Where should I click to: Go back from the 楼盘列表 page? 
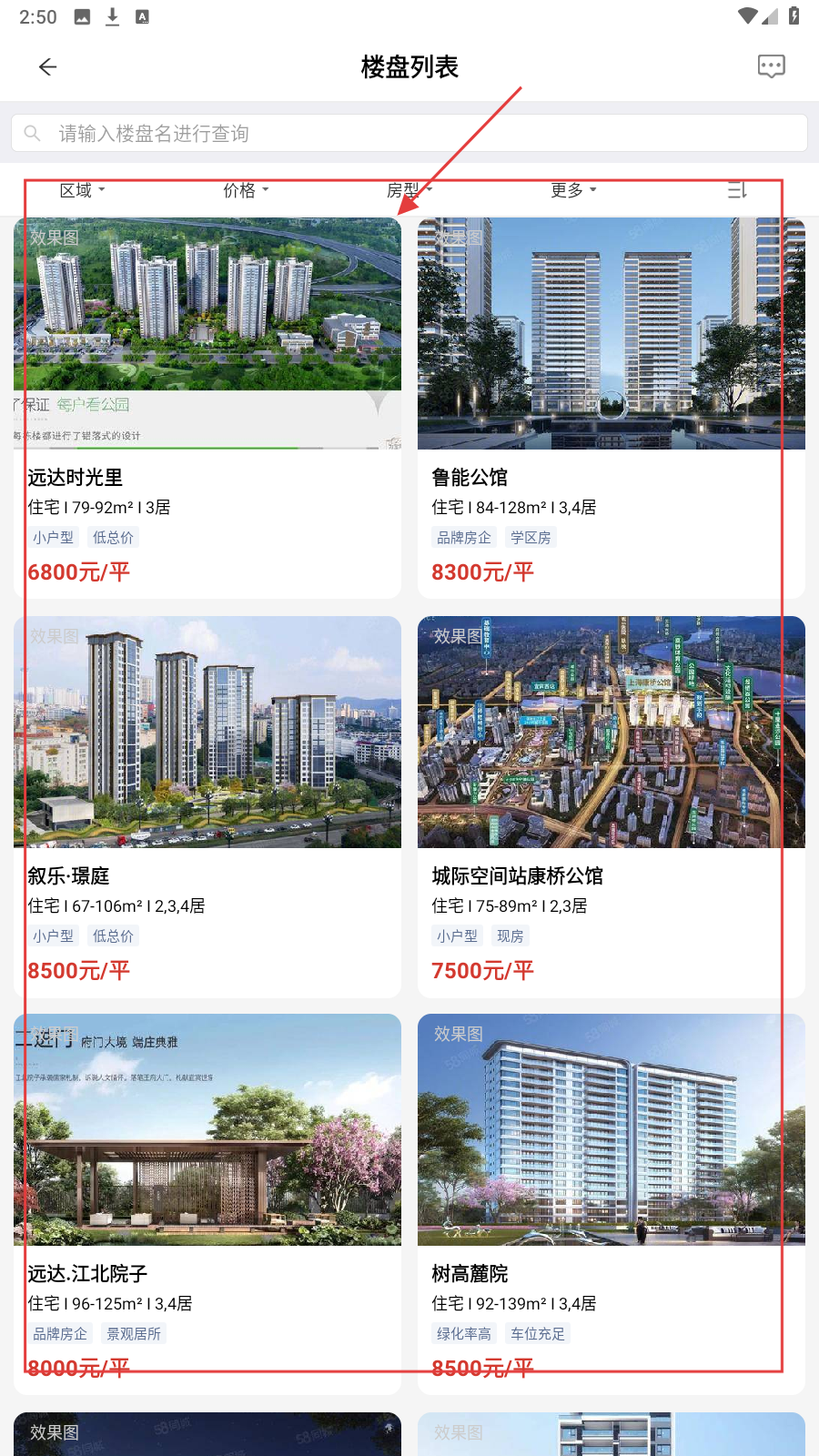pyautogui.click(x=48, y=66)
